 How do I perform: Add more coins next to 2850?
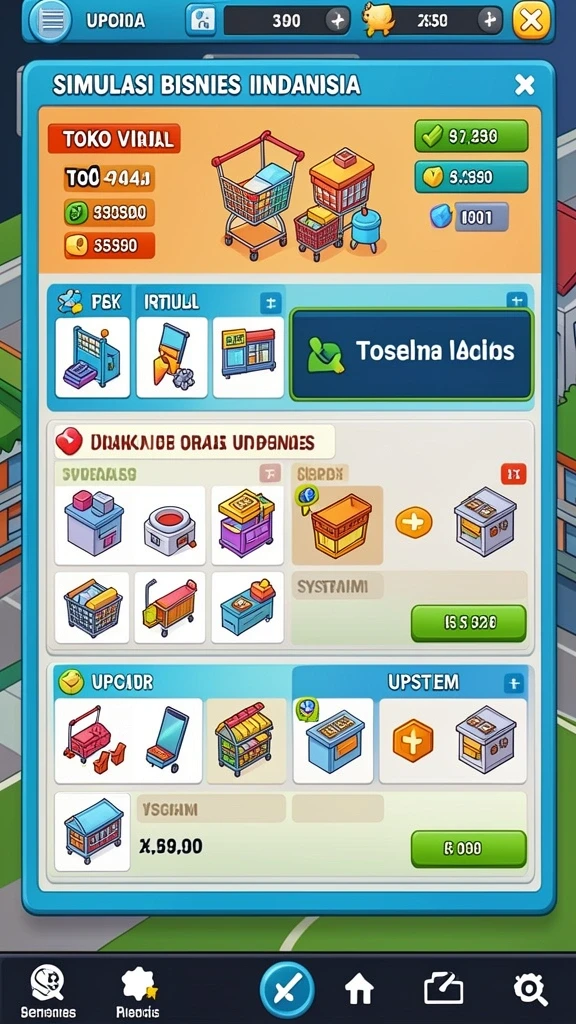pyautogui.click(x=489, y=21)
